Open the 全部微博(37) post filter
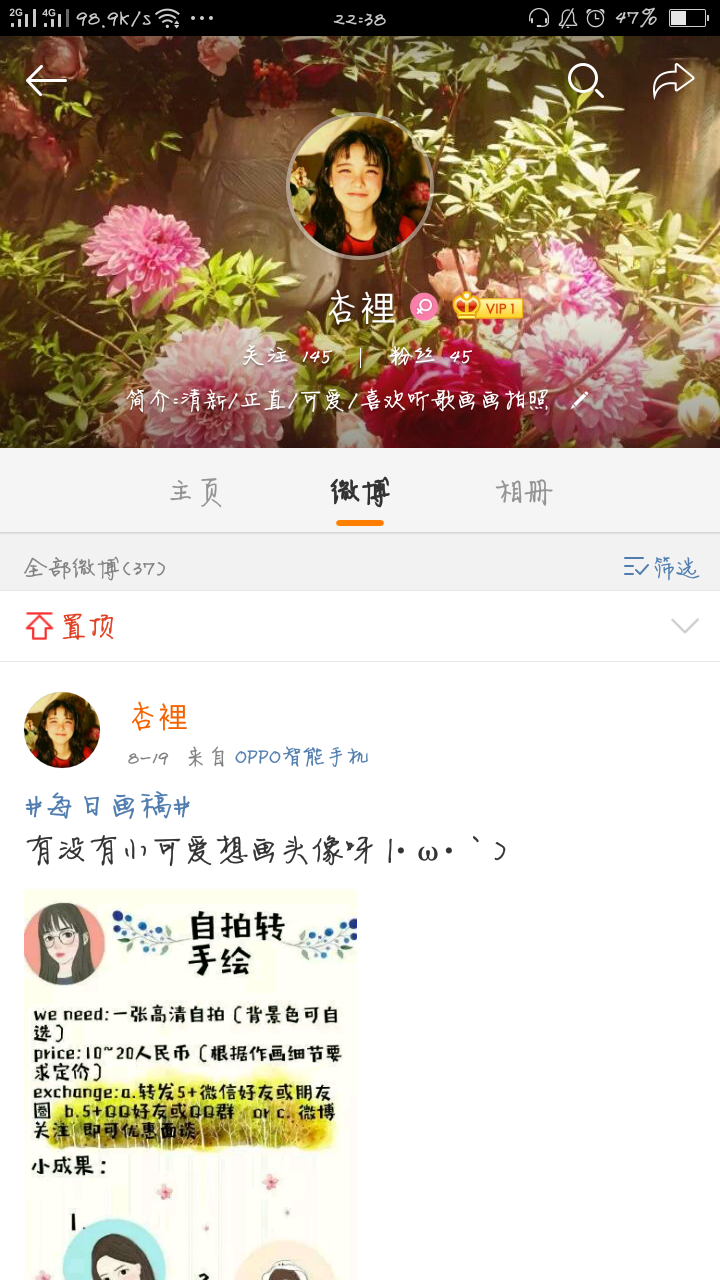Image resolution: width=720 pixels, height=1280 pixels. click(x=95, y=568)
